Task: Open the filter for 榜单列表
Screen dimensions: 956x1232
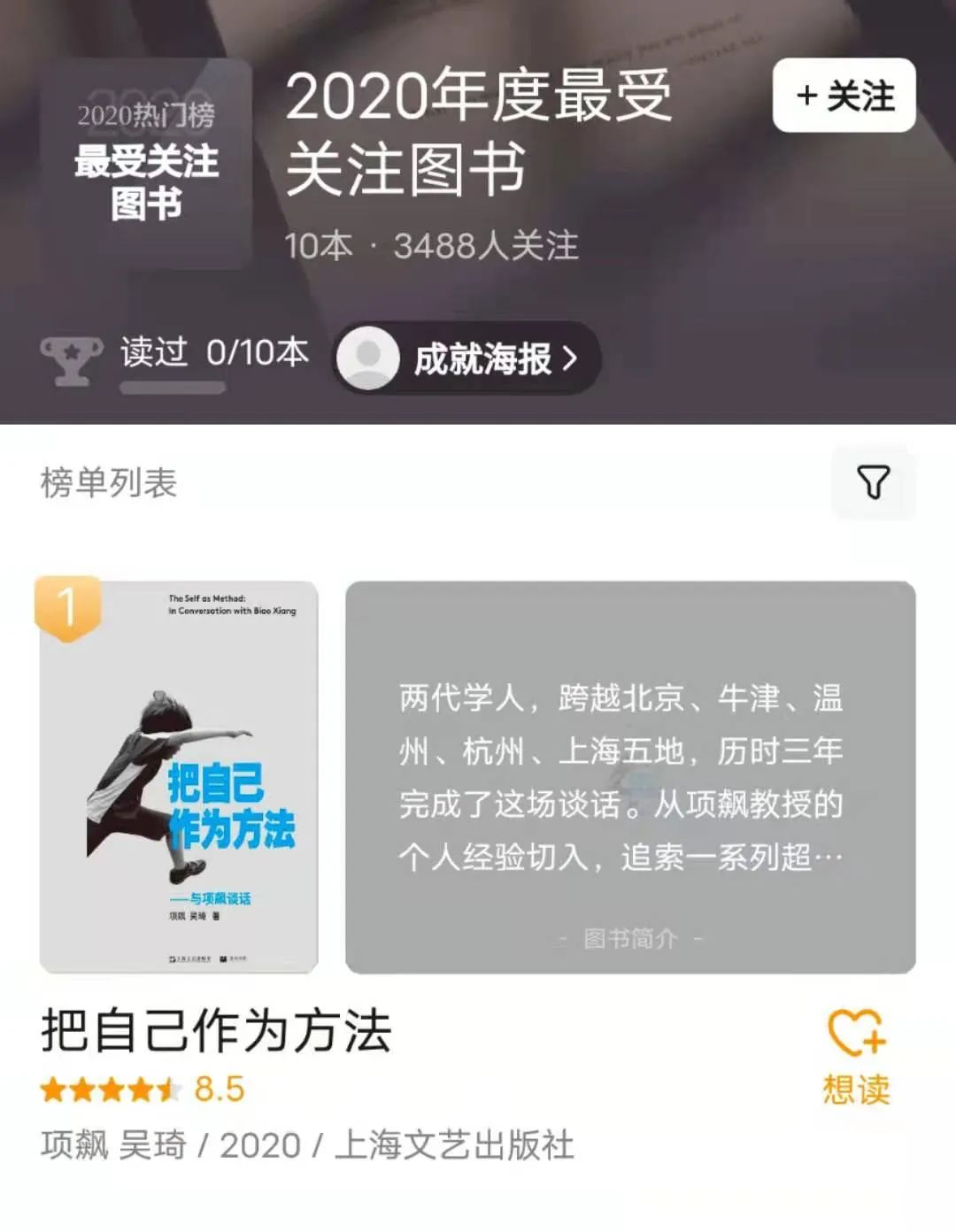Action: 873,482
